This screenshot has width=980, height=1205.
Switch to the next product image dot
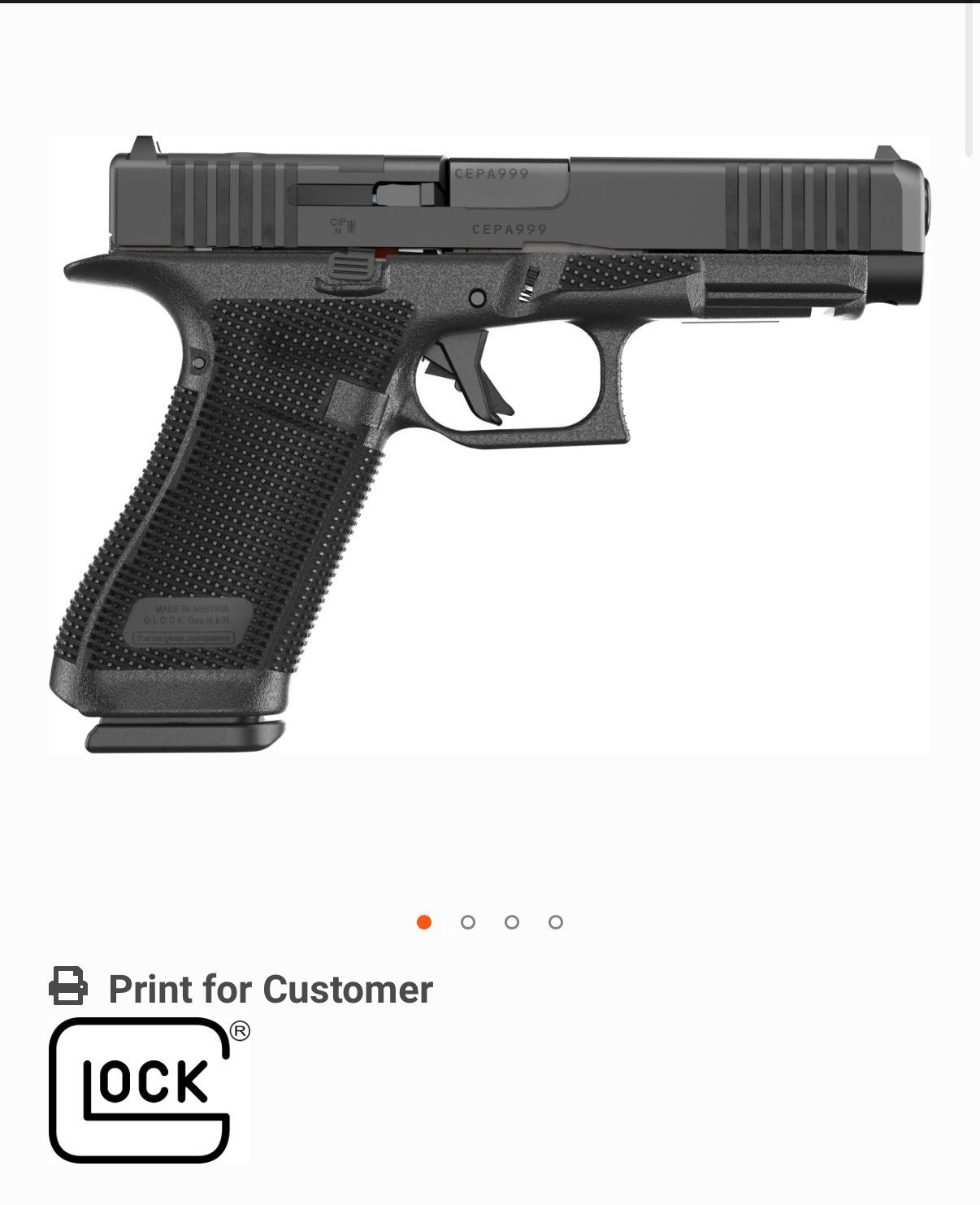point(469,922)
